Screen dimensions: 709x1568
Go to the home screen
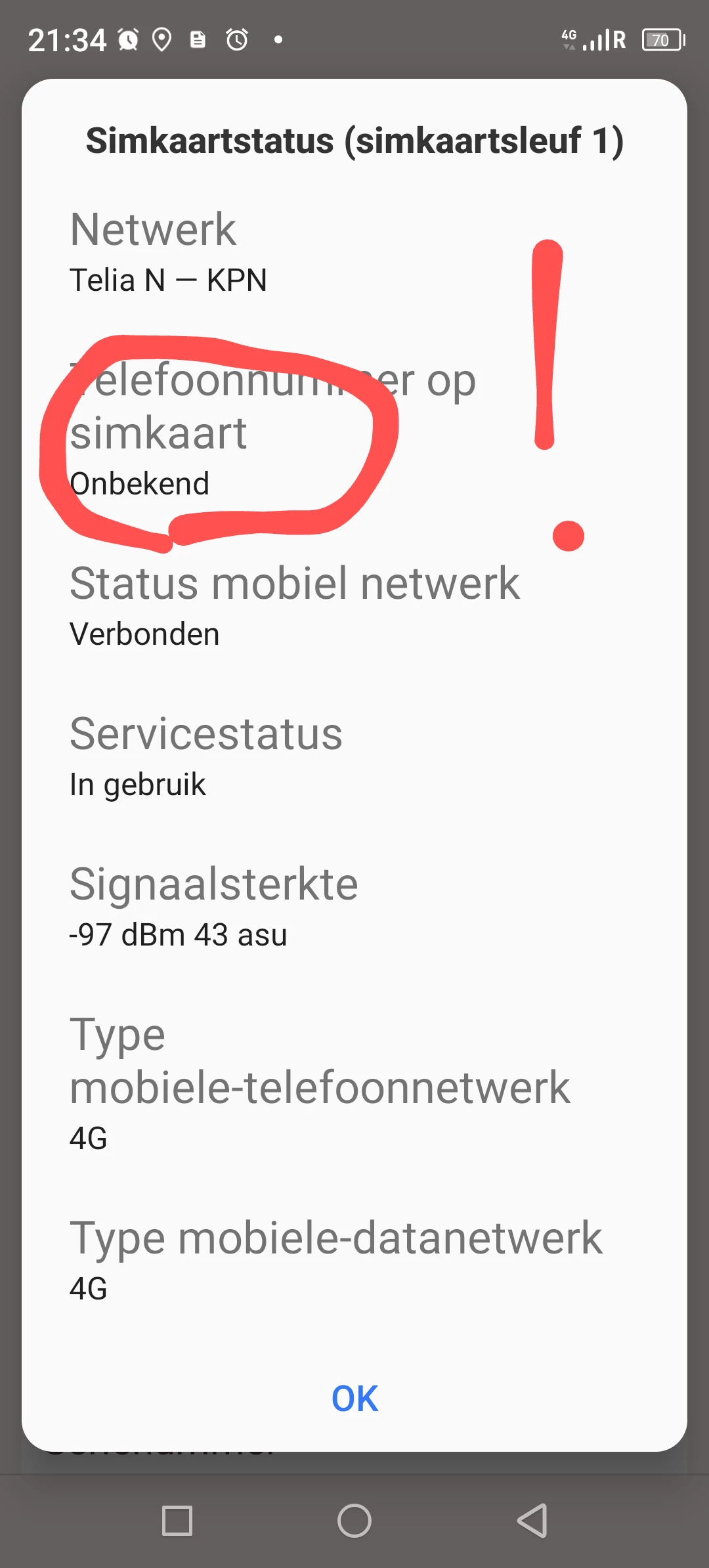pyautogui.click(x=354, y=1521)
